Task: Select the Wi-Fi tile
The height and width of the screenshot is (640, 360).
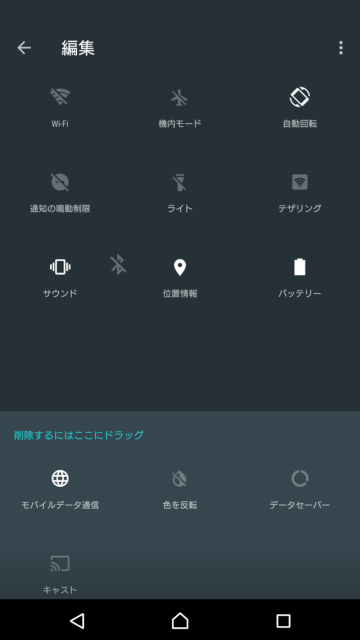Action: tap(60, 108)
